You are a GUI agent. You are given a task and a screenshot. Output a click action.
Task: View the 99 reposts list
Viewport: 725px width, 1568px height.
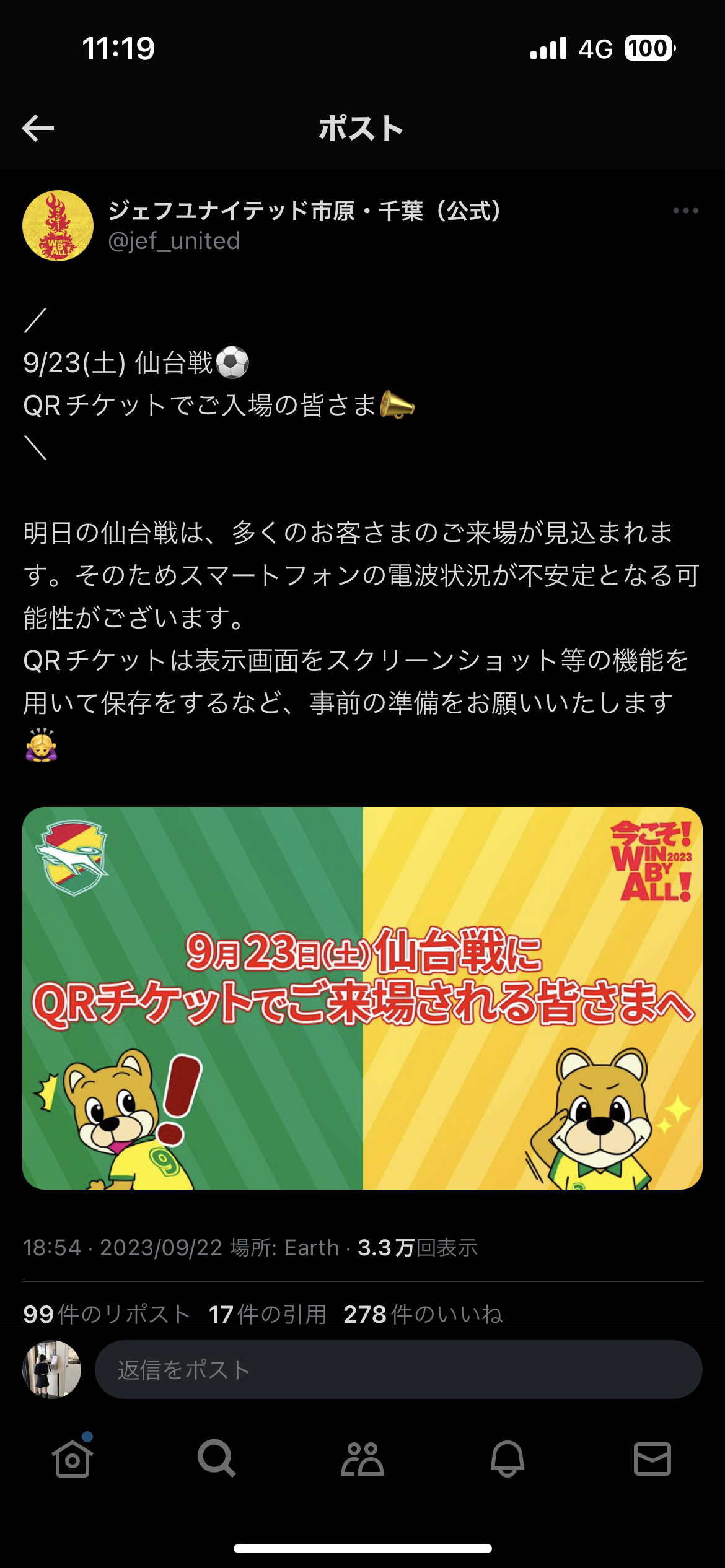(107, 1313)
